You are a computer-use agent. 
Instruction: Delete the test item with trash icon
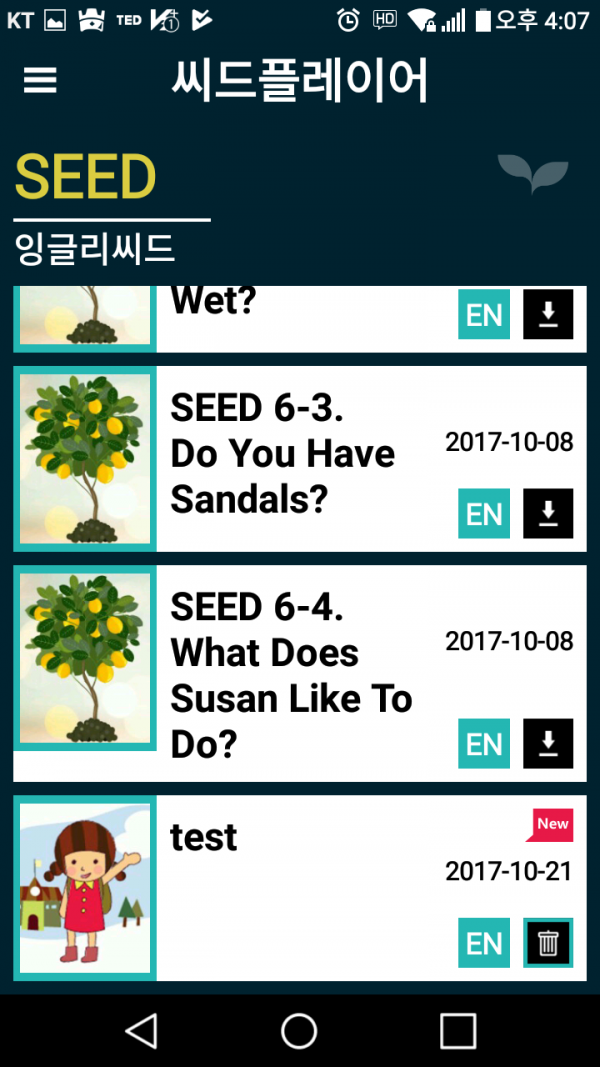point(548,943)
